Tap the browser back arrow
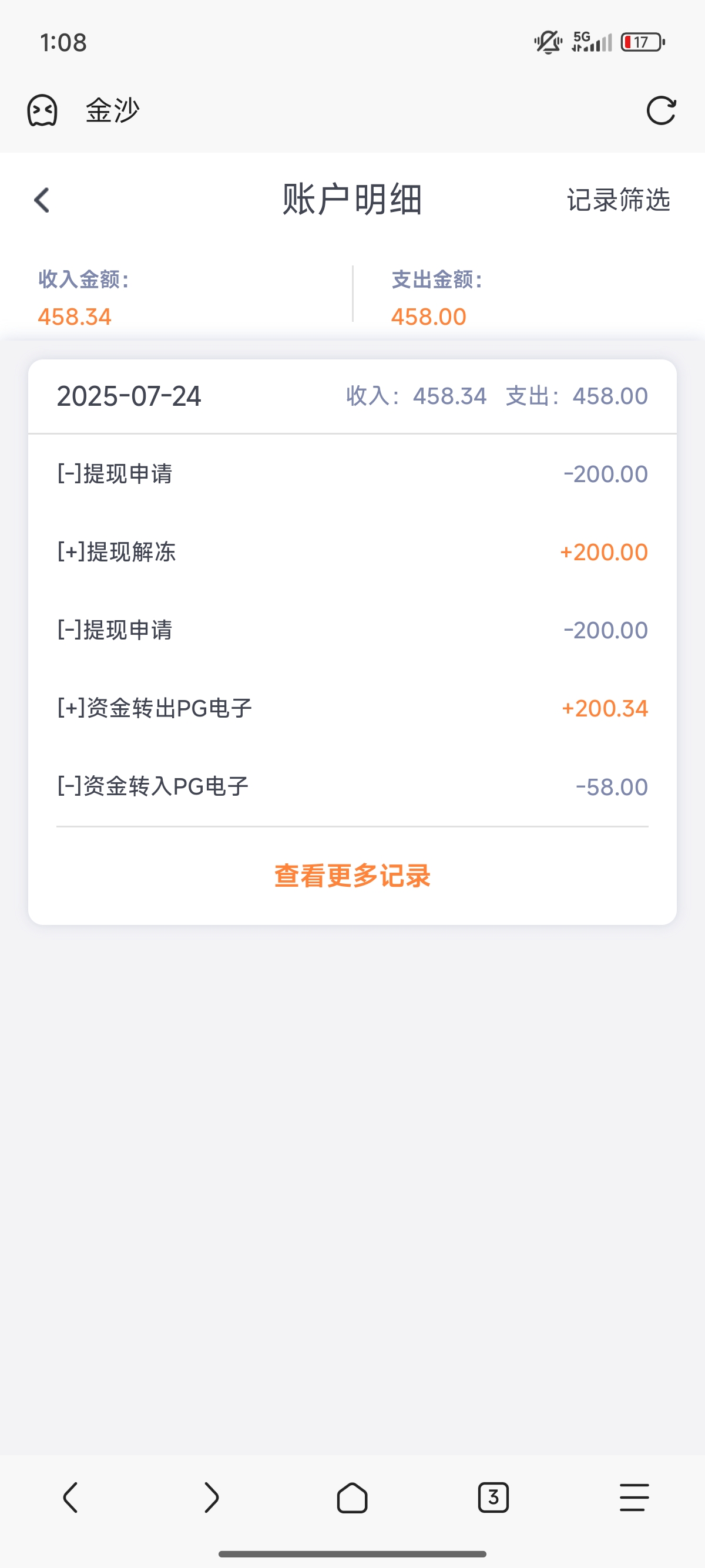 click(70, 1498)
